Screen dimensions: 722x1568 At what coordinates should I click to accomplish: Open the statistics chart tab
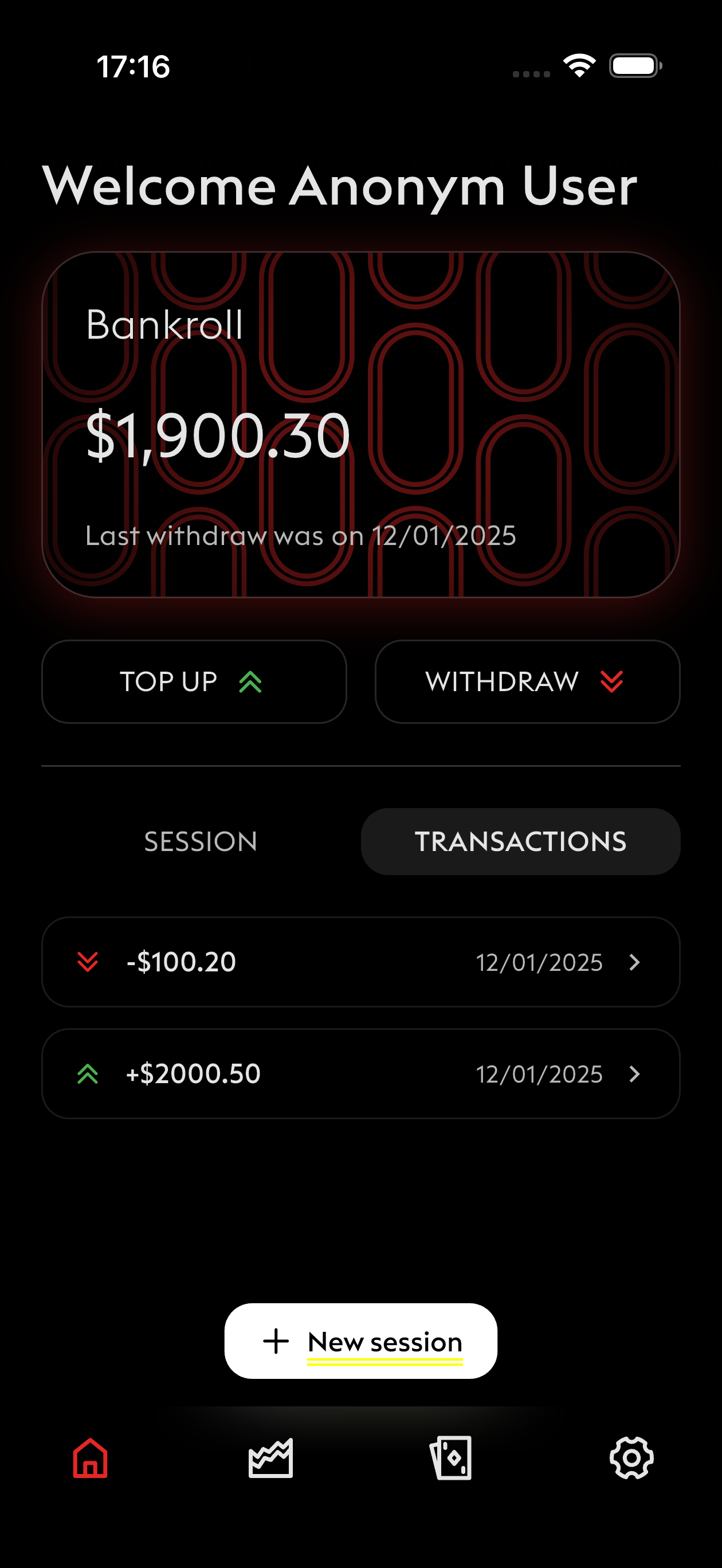(x=270, y=1458)
